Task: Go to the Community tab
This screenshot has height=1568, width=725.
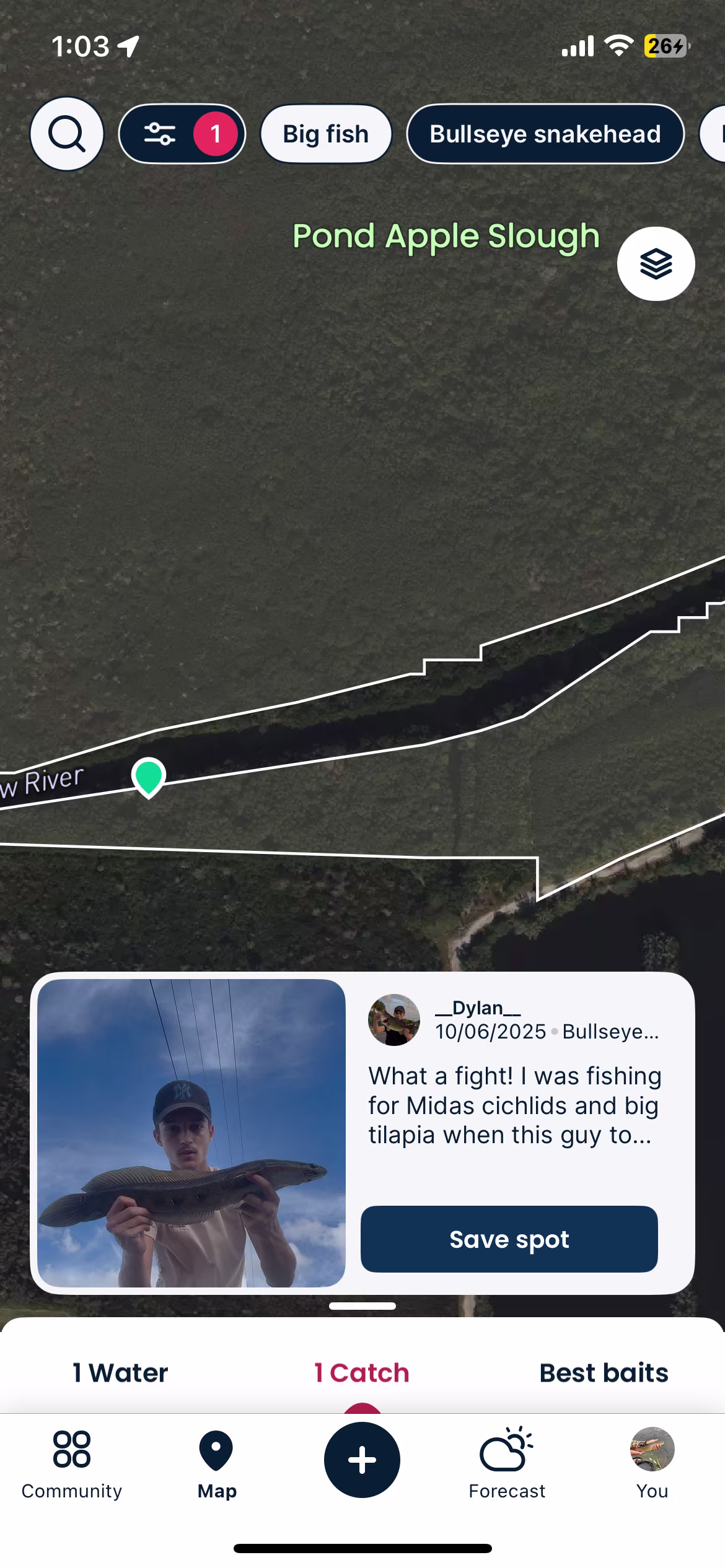Action: pyautogui.click(x=72, y=1465)
